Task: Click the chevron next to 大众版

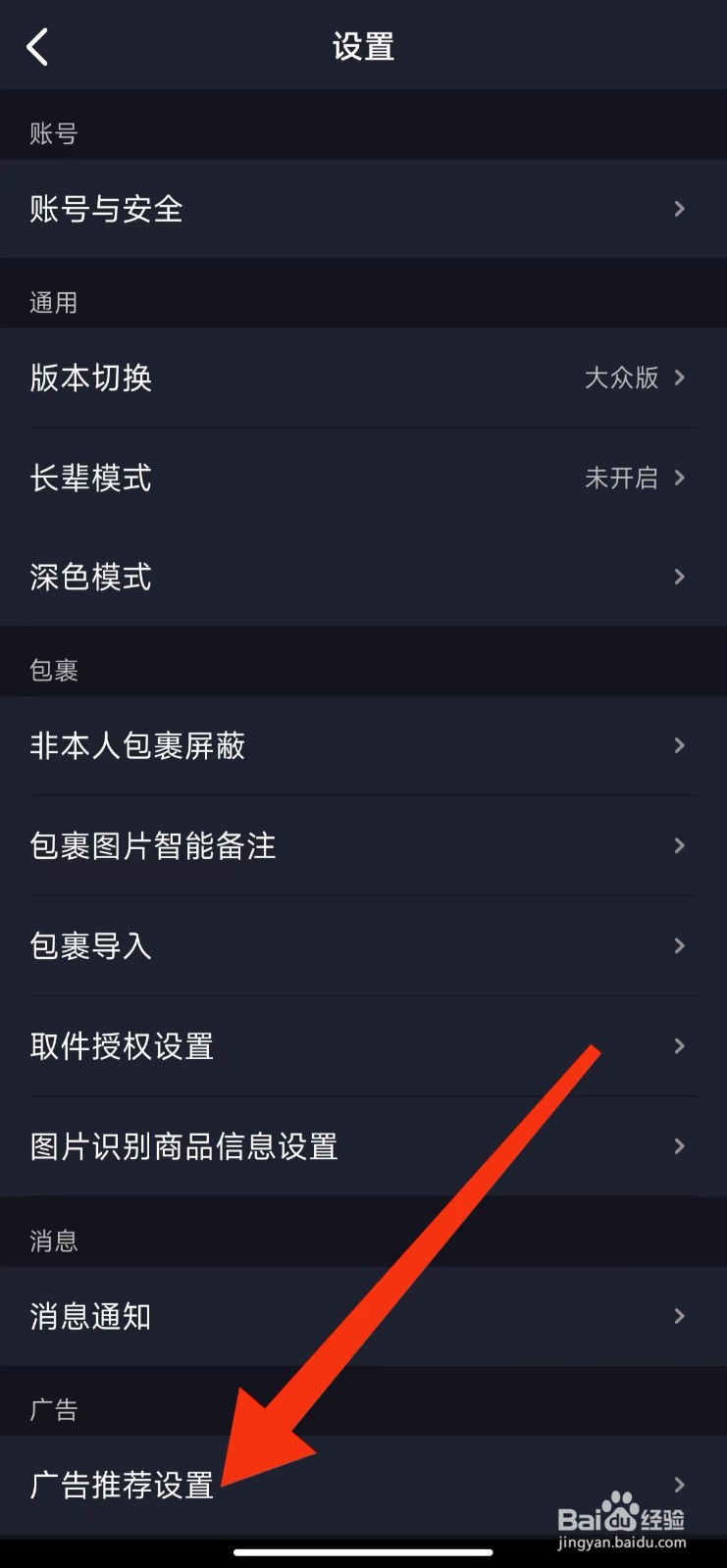Action: (680, 379)
